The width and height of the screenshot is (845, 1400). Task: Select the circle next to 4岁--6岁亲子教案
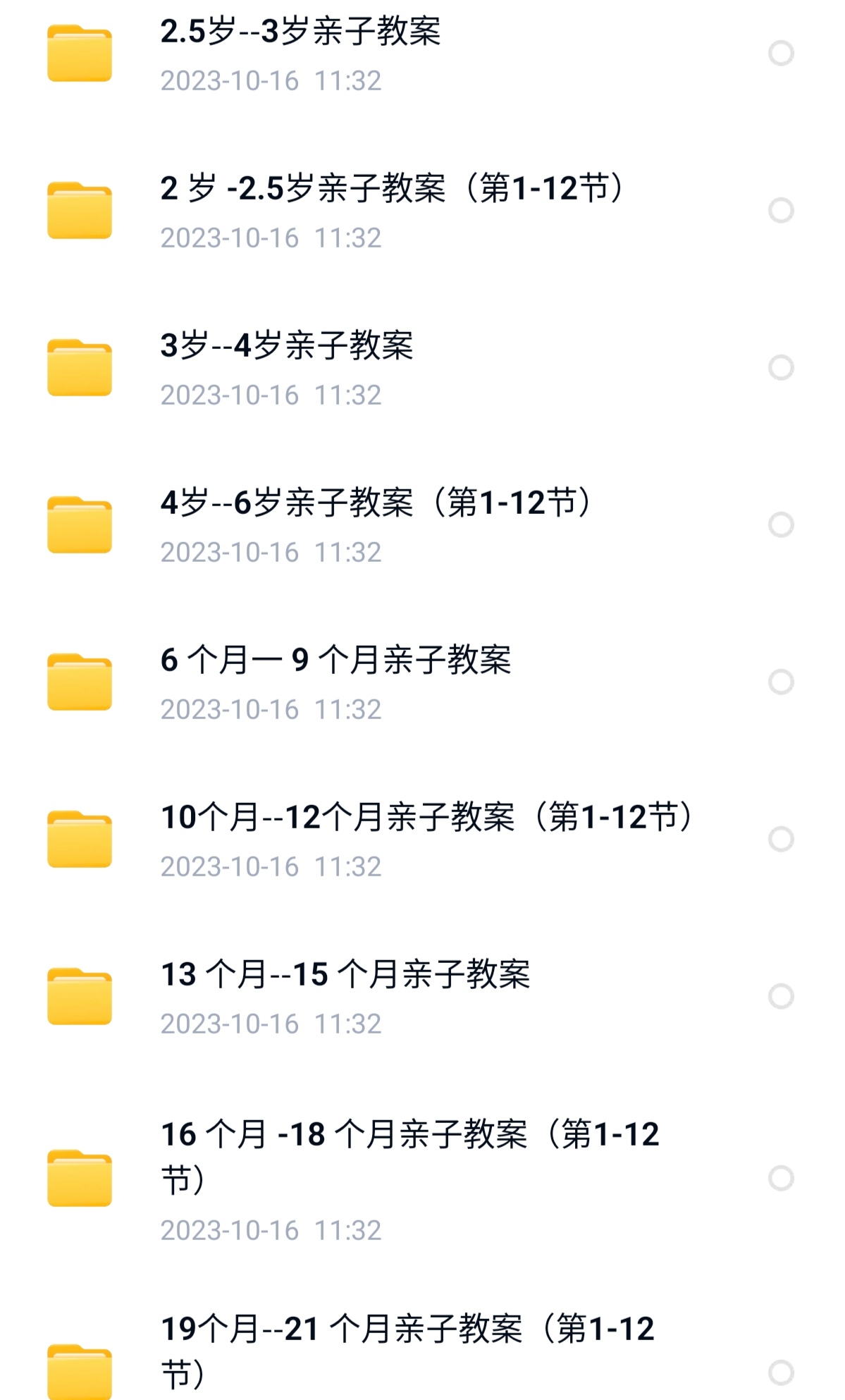pyautogui.click(x=781, y=525)
